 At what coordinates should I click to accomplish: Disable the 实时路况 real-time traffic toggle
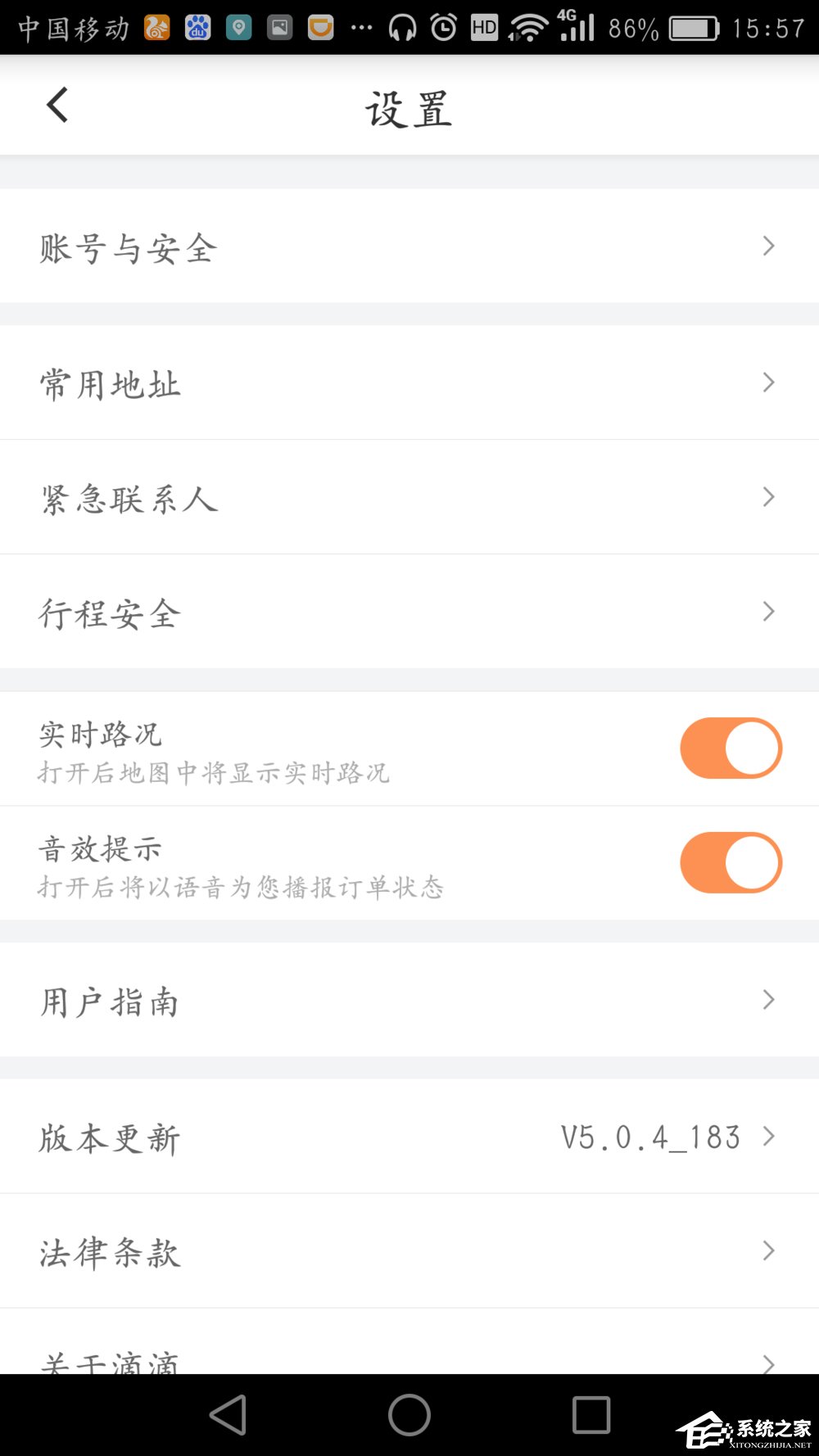click(730, 748)
